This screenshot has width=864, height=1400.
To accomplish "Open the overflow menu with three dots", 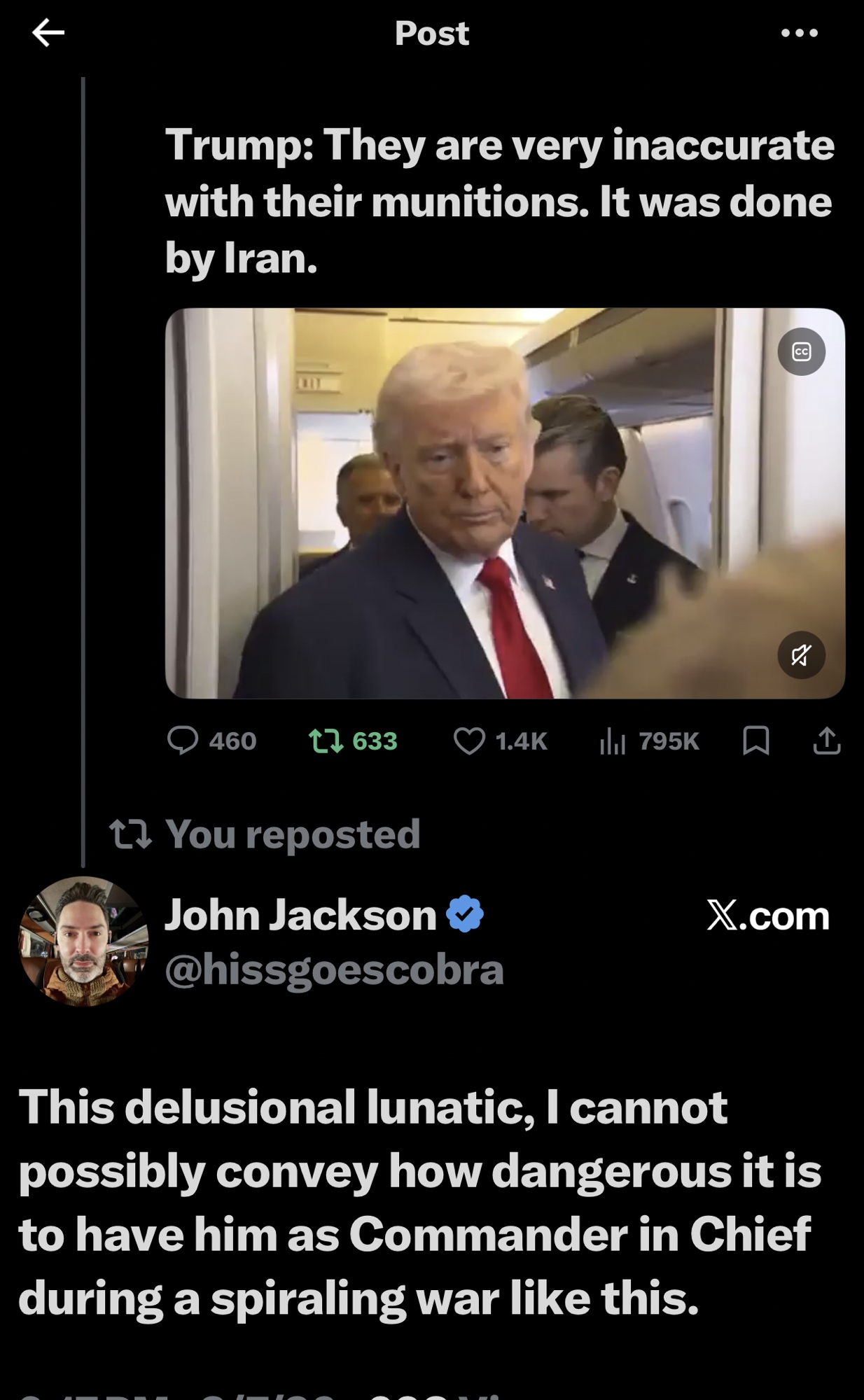I will click(799, 33).
